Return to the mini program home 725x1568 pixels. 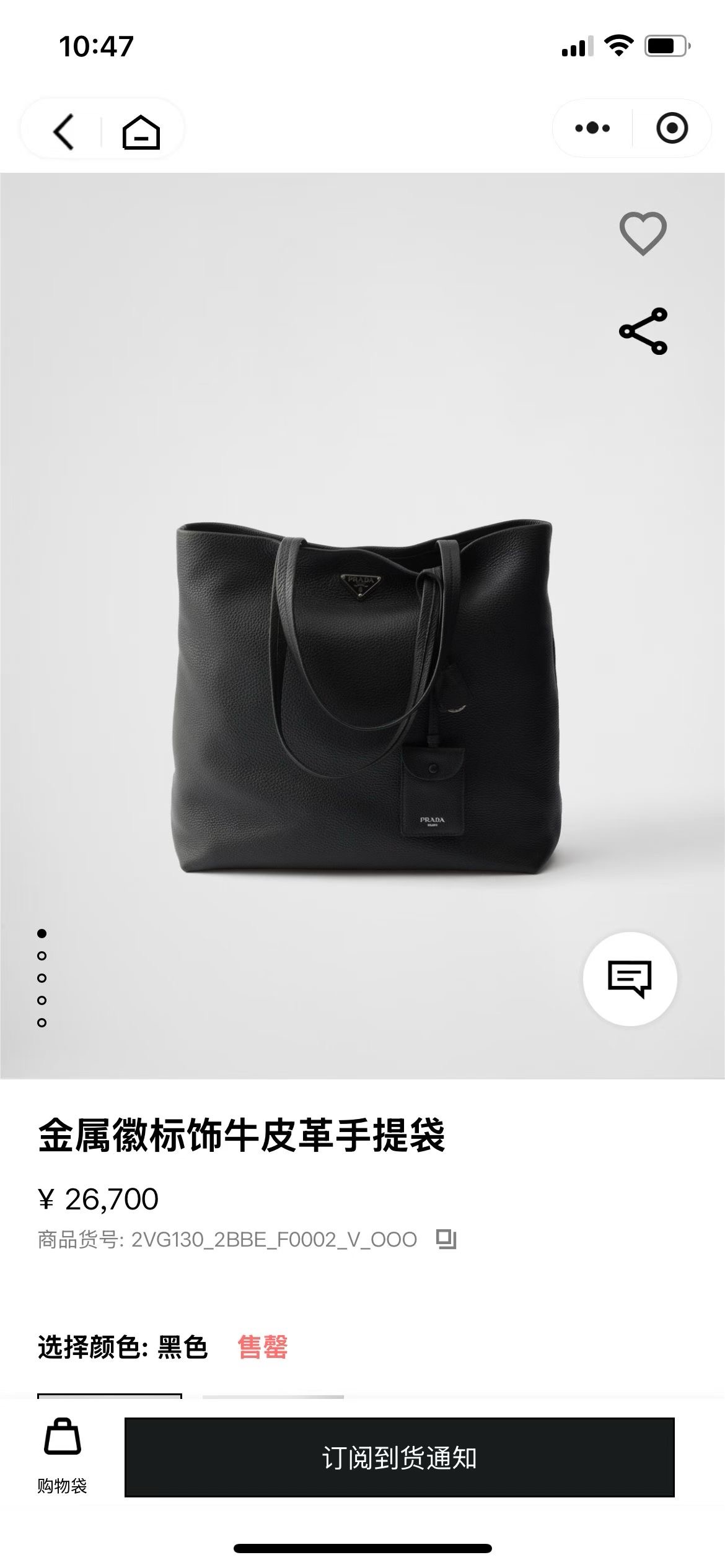141,131
